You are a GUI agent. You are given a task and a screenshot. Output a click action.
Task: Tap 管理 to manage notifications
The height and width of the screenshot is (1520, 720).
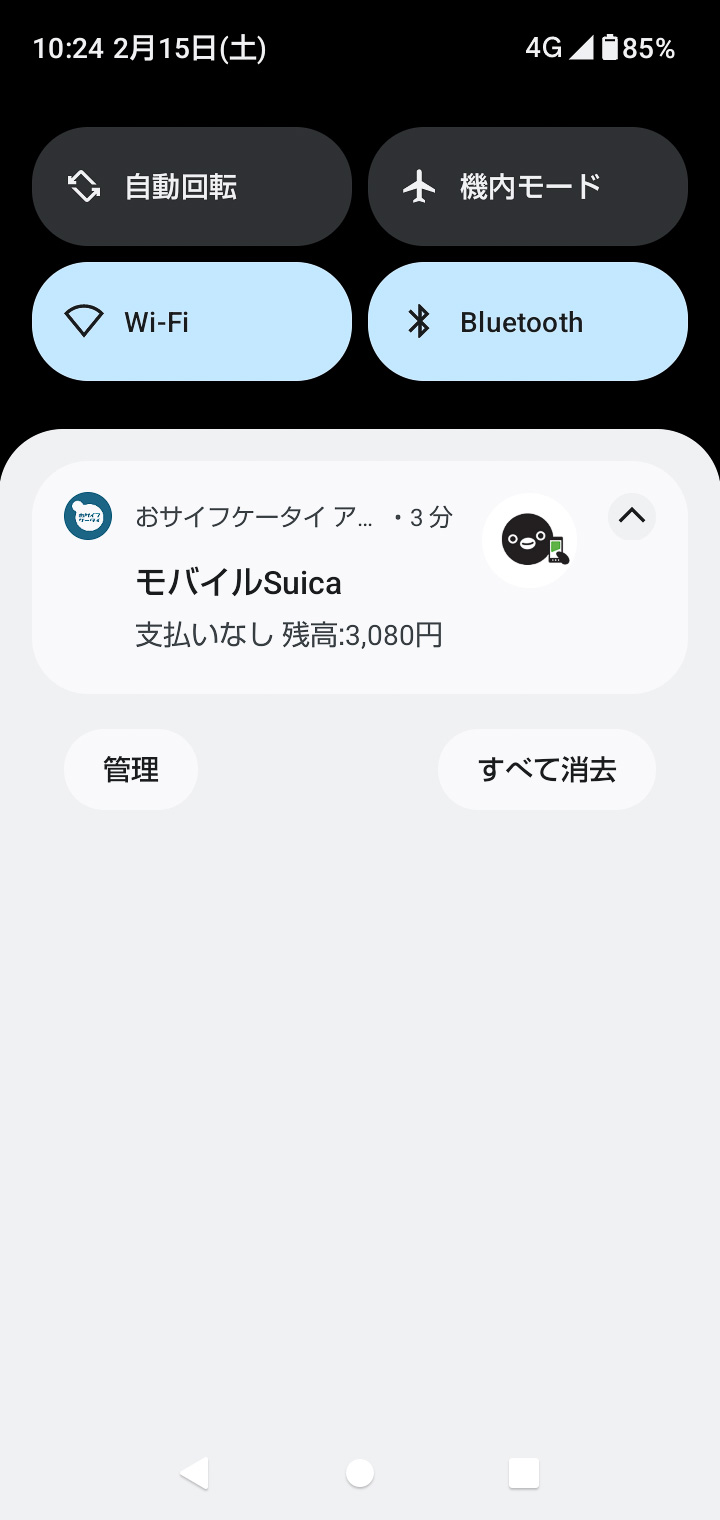(130, 769)
